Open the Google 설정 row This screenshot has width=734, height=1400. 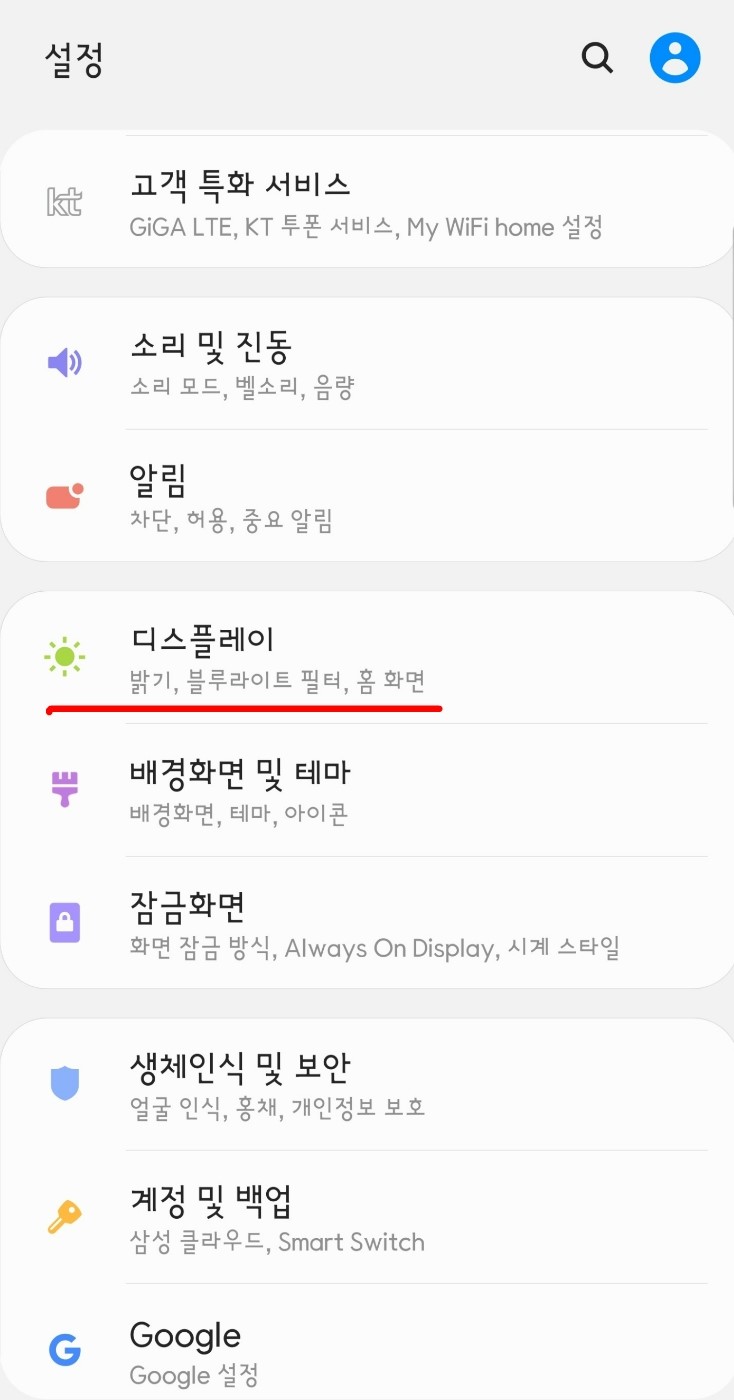(367, 1342)
